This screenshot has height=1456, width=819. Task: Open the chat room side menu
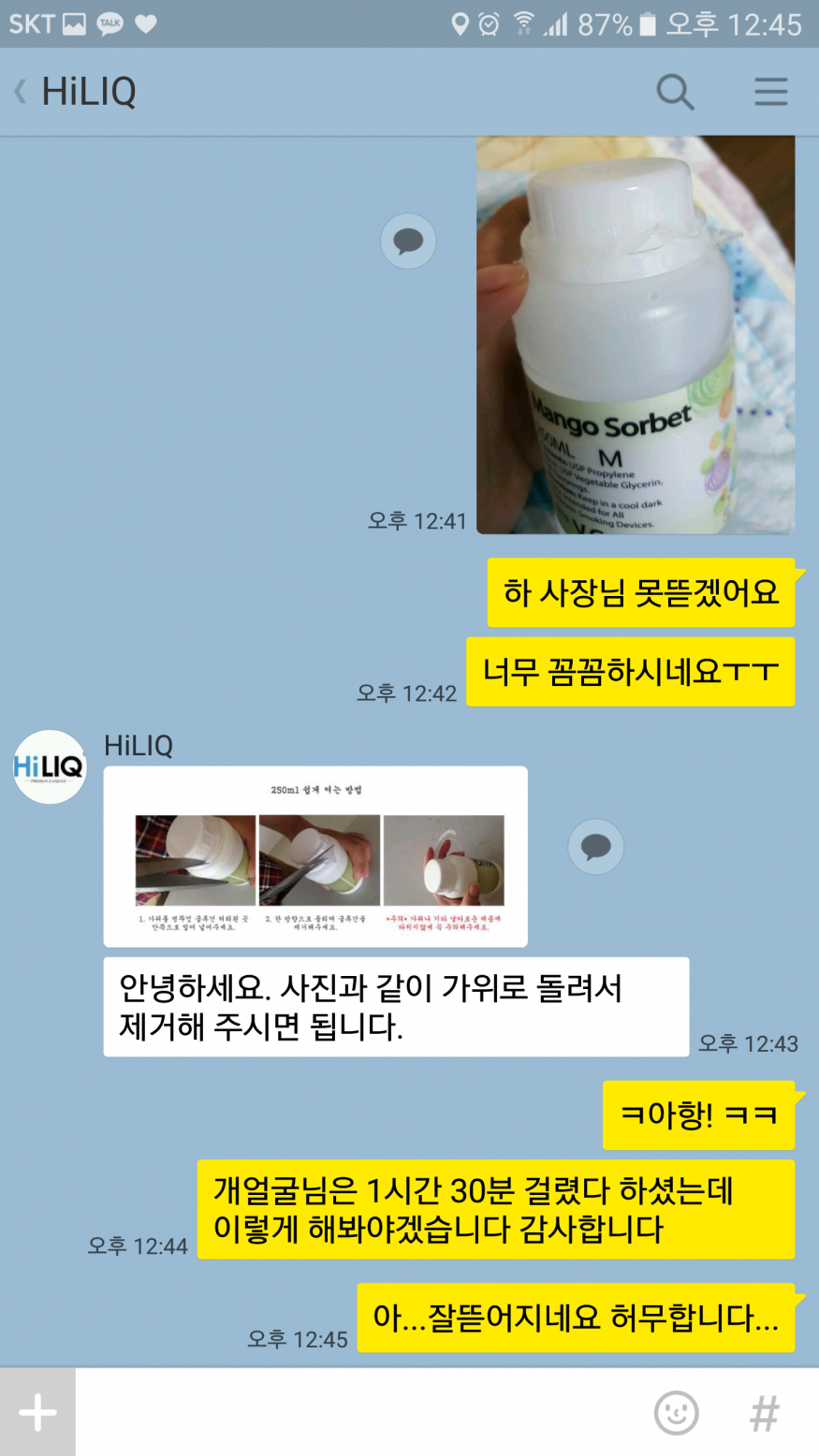coord(770,92)
